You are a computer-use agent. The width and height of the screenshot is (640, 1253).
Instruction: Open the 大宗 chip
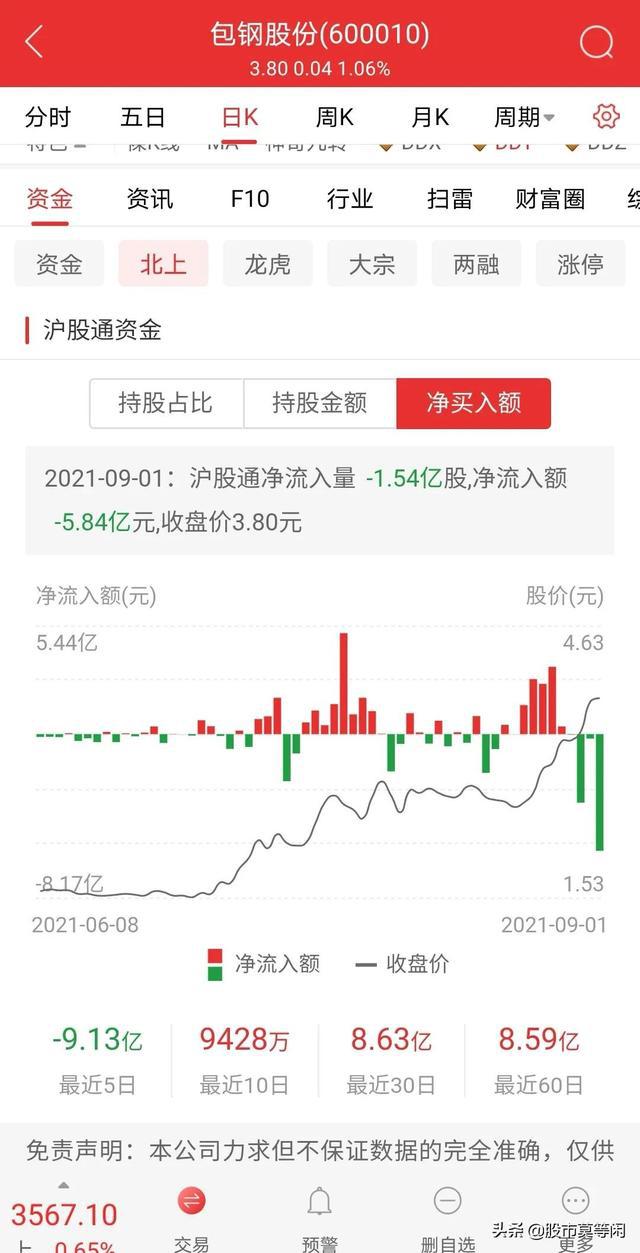pyautogui.click(x=372, y=264)
